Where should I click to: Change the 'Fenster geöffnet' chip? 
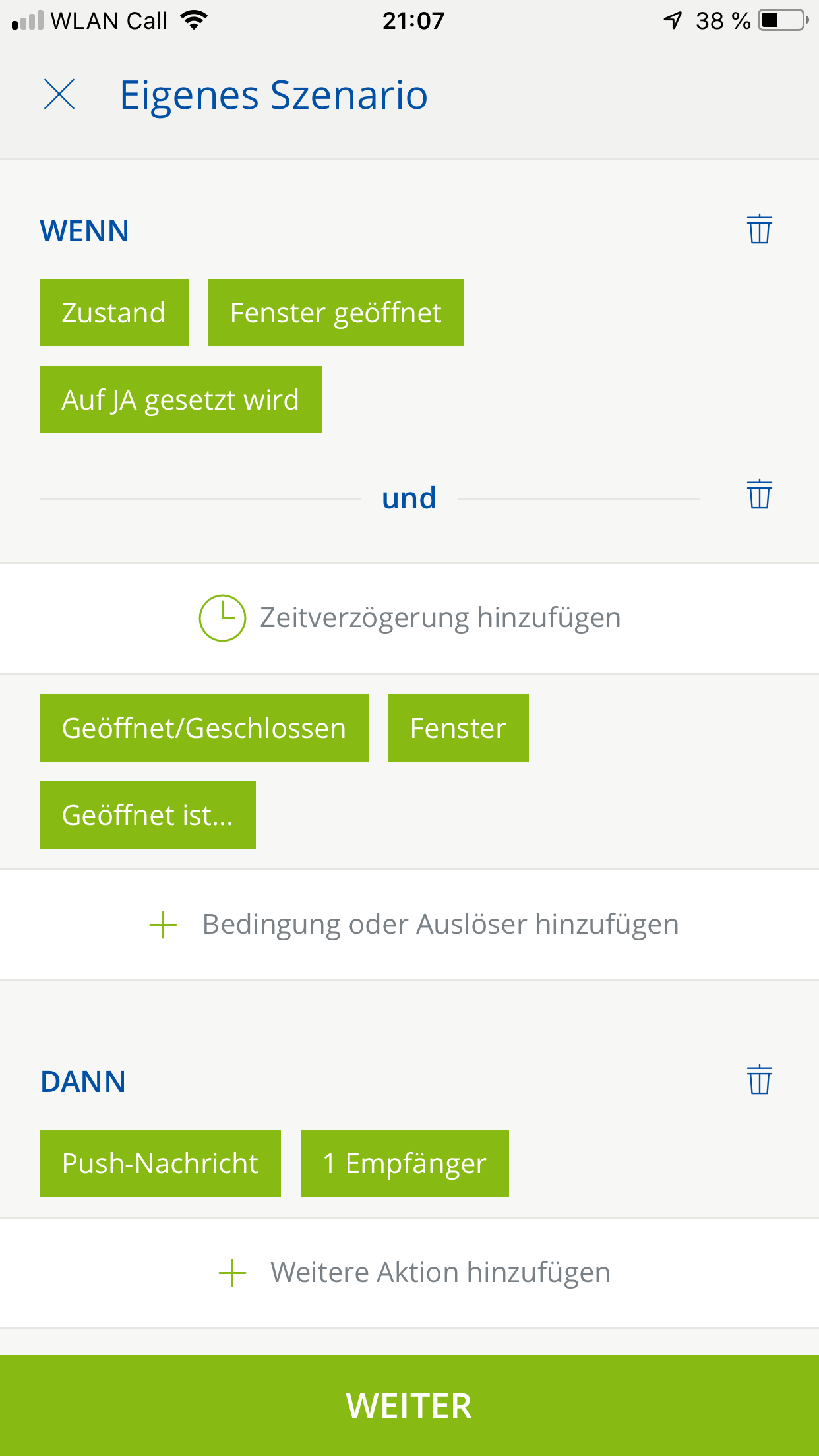click(x=336, y=313)
